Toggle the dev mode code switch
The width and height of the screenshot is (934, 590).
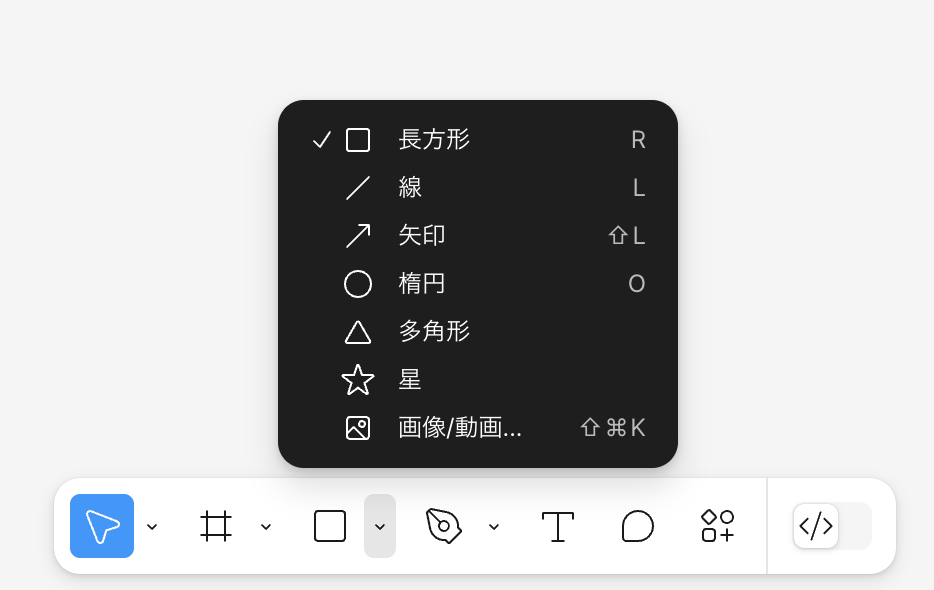coord(832,526)
